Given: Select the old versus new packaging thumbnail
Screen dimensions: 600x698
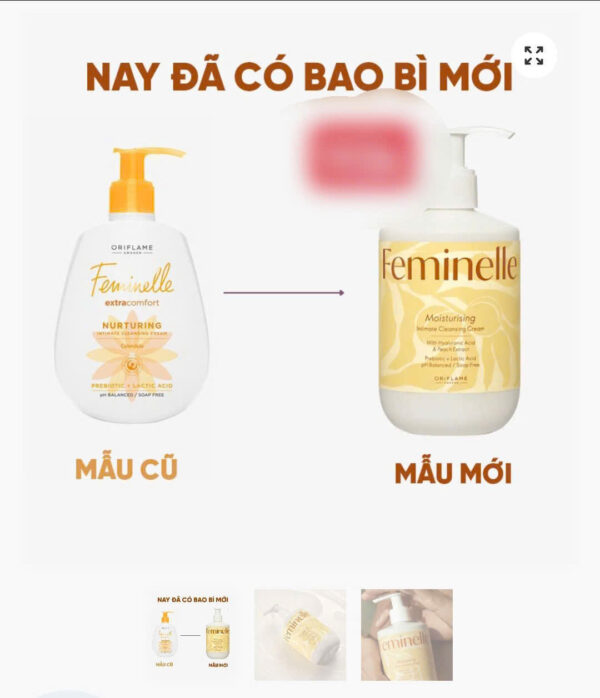Looking at the screenshot, I should [x=193, y=634].
